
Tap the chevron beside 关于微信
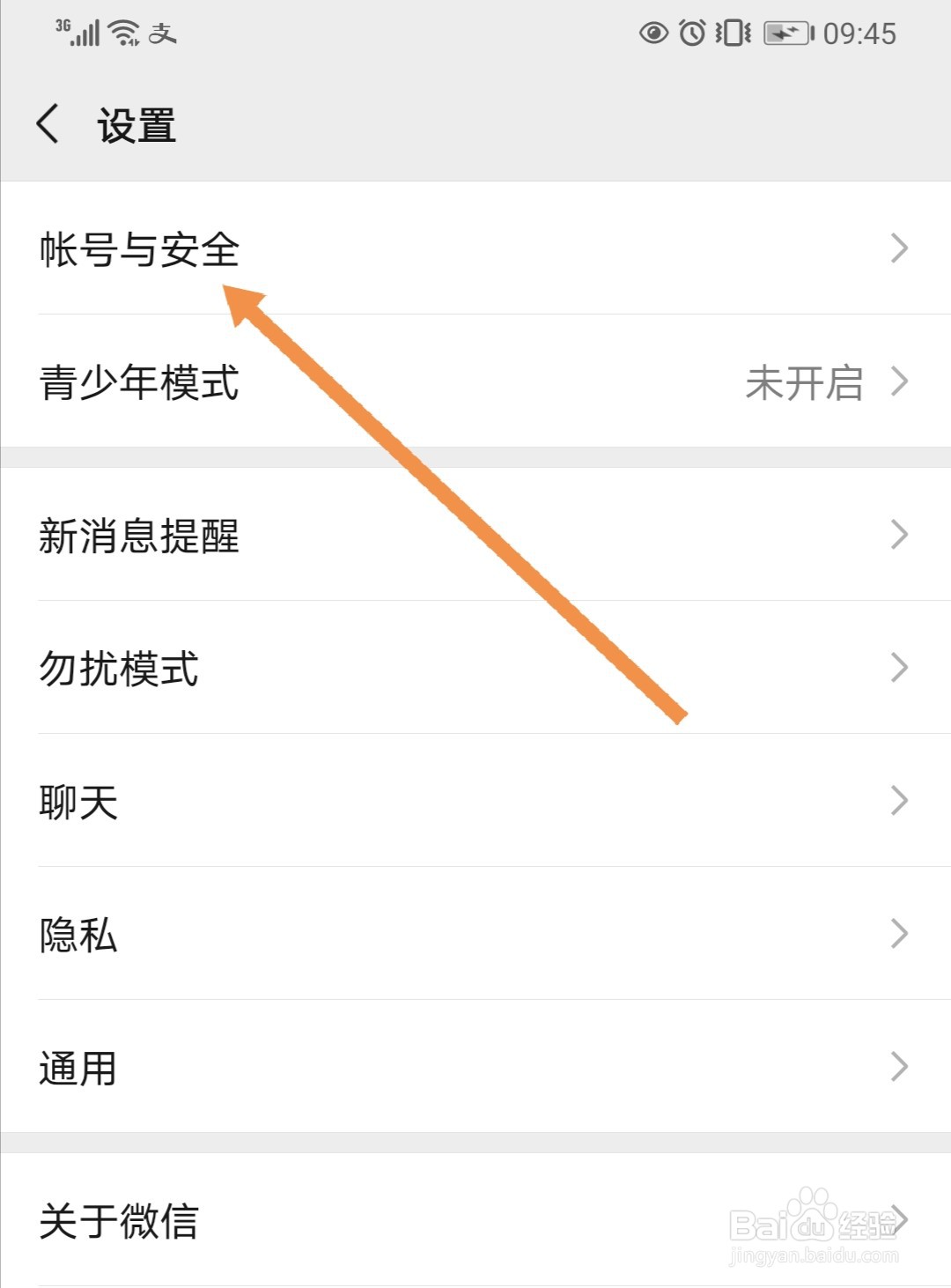899,1220
